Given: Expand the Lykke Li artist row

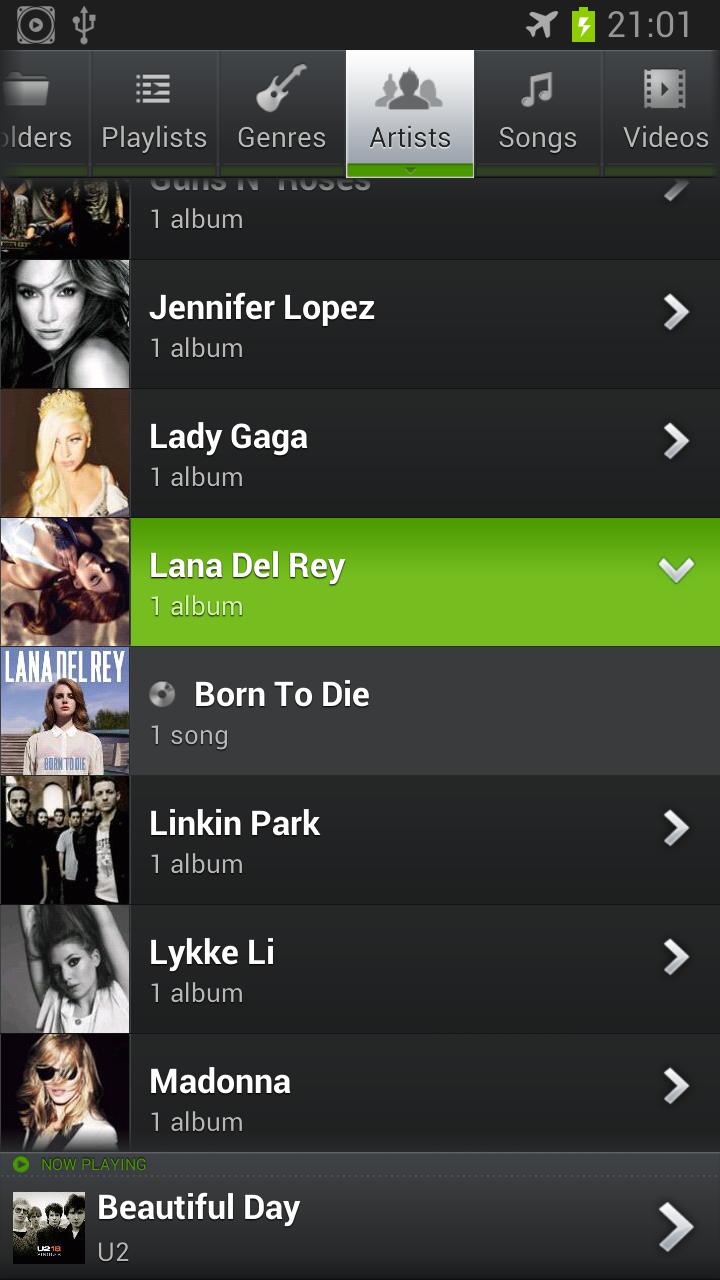Looking at the screenshot, I should click(360, 970).
